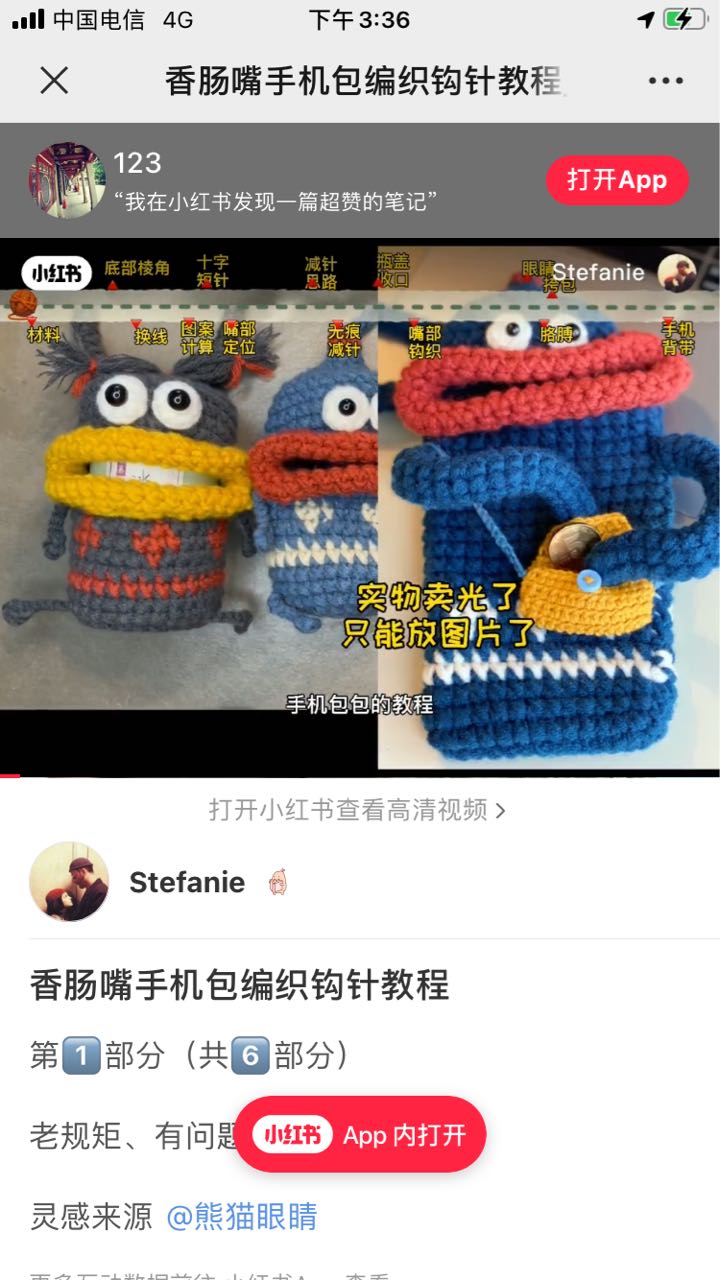Tap the floating App 内打开 button
This screenshot has width=720, height=1280.
point(360,1135)
